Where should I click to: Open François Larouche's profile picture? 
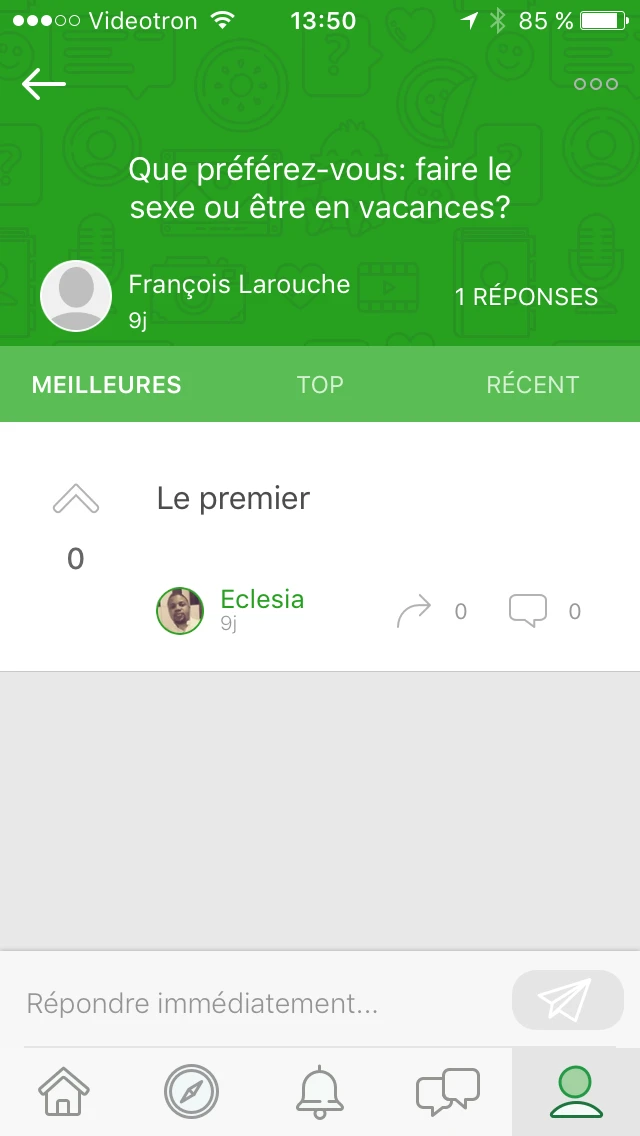coord(75,296)
